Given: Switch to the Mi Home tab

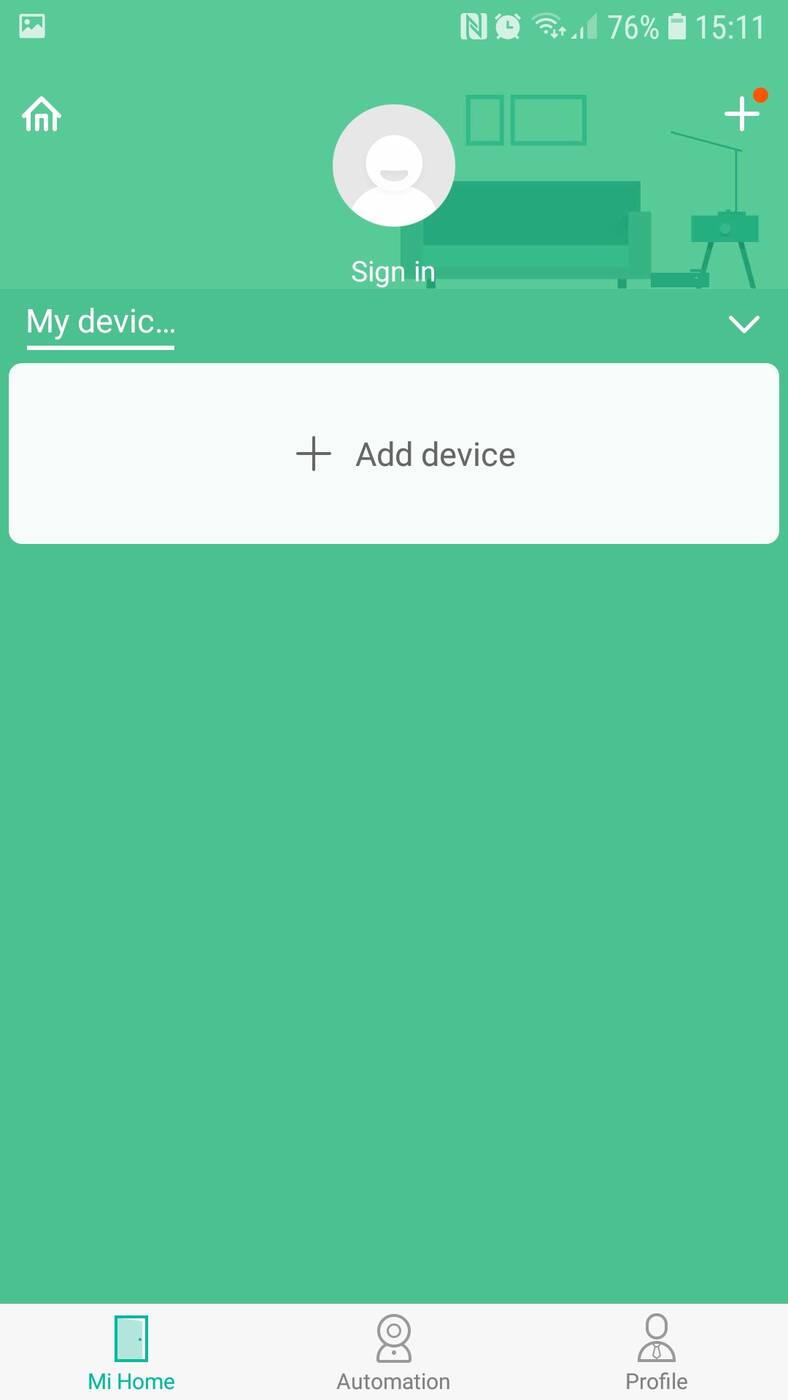Looking at the screenshot, I should (x=131, y=1352).
